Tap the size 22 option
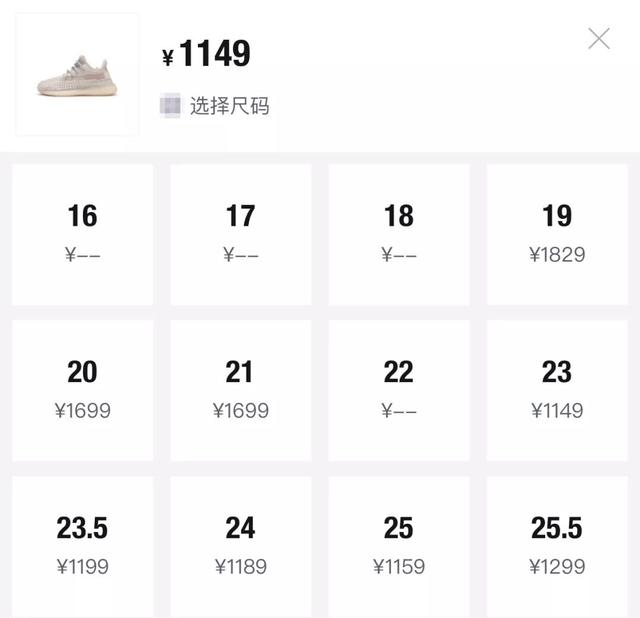This screenshot has height=618, width=640. 398,390
